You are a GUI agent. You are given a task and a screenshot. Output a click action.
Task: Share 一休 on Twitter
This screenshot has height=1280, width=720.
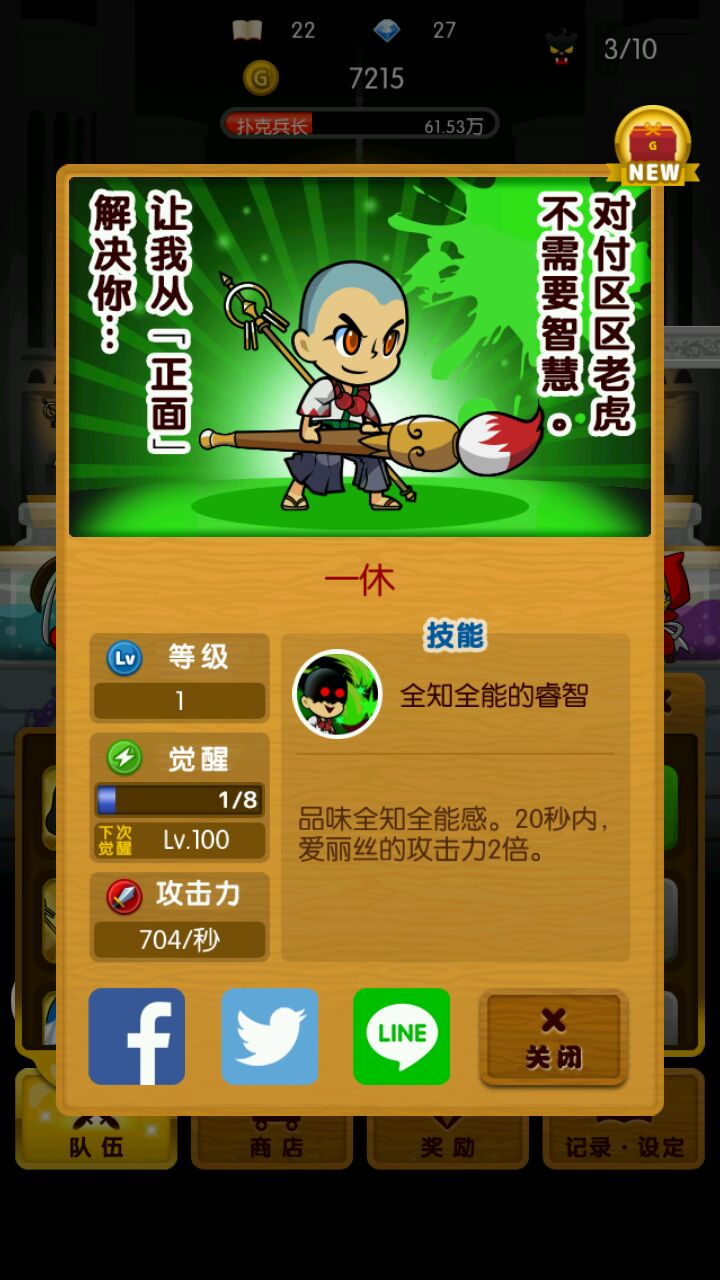click(x=269, y=1036)
